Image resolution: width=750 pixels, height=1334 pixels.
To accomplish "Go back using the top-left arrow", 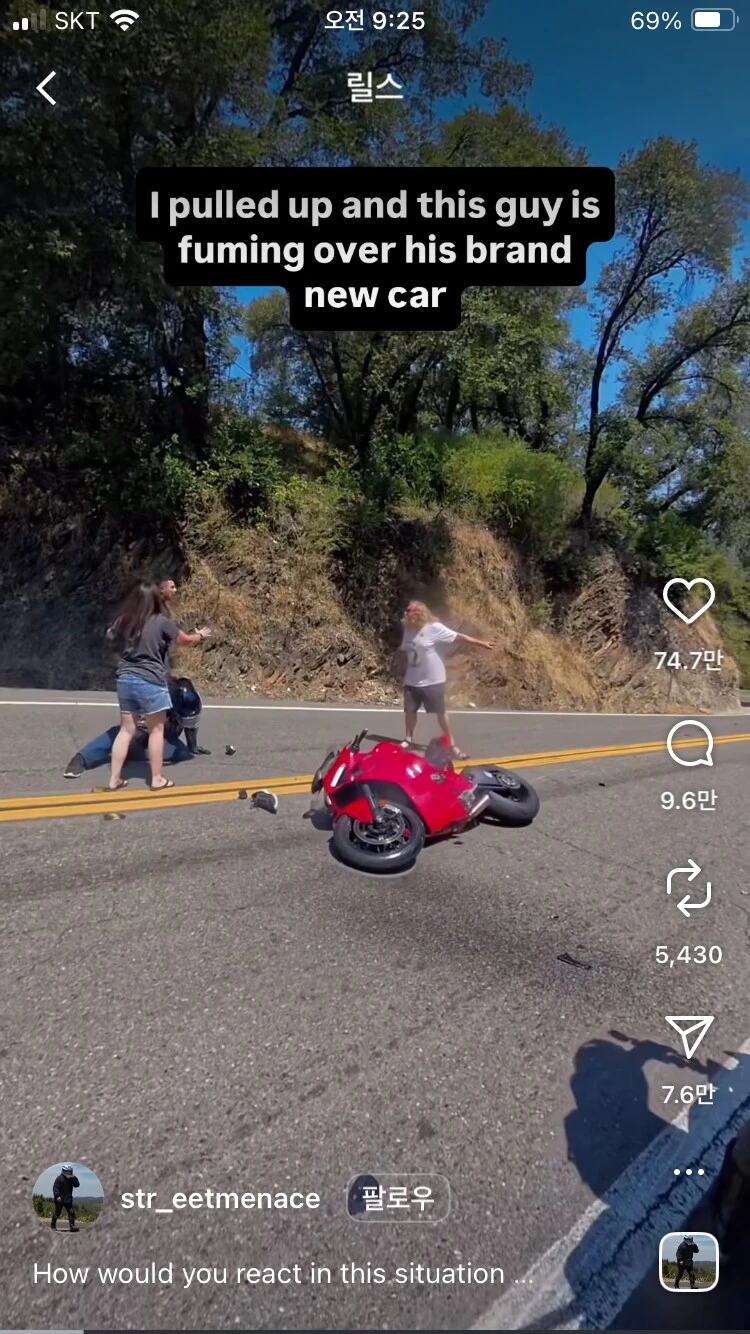I will (46, 88).
